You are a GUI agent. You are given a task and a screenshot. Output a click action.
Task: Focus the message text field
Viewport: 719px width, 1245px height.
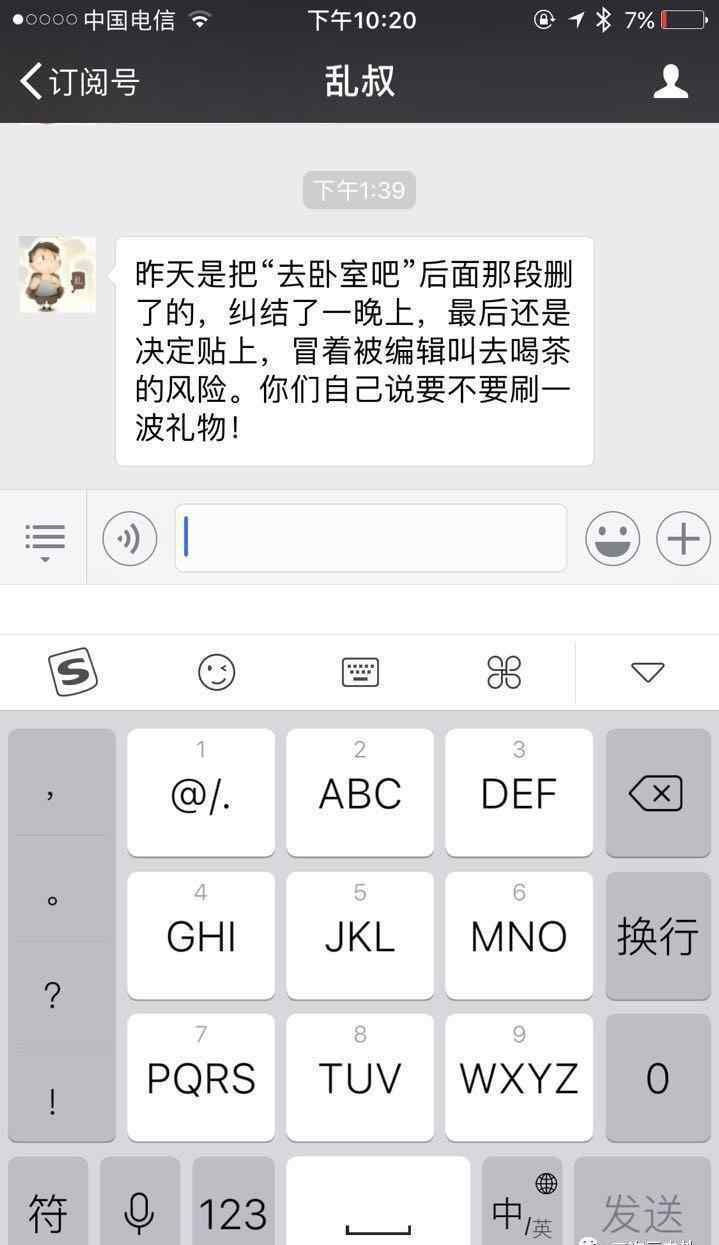[371, 538]
